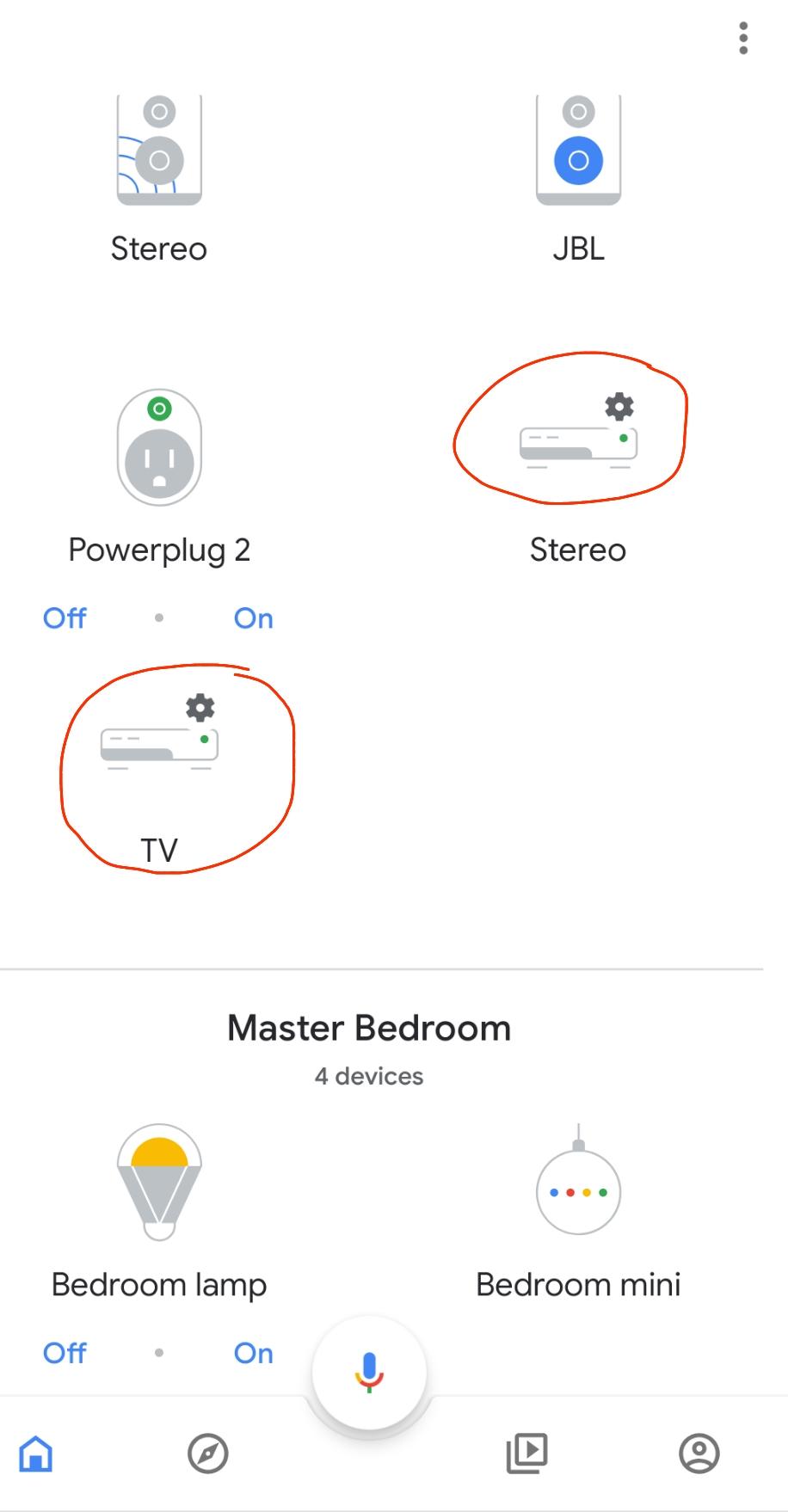This screenshot has width=788, height=1512.
Task: Tap the TV remote-style device icon
Action: click(158, 747)
